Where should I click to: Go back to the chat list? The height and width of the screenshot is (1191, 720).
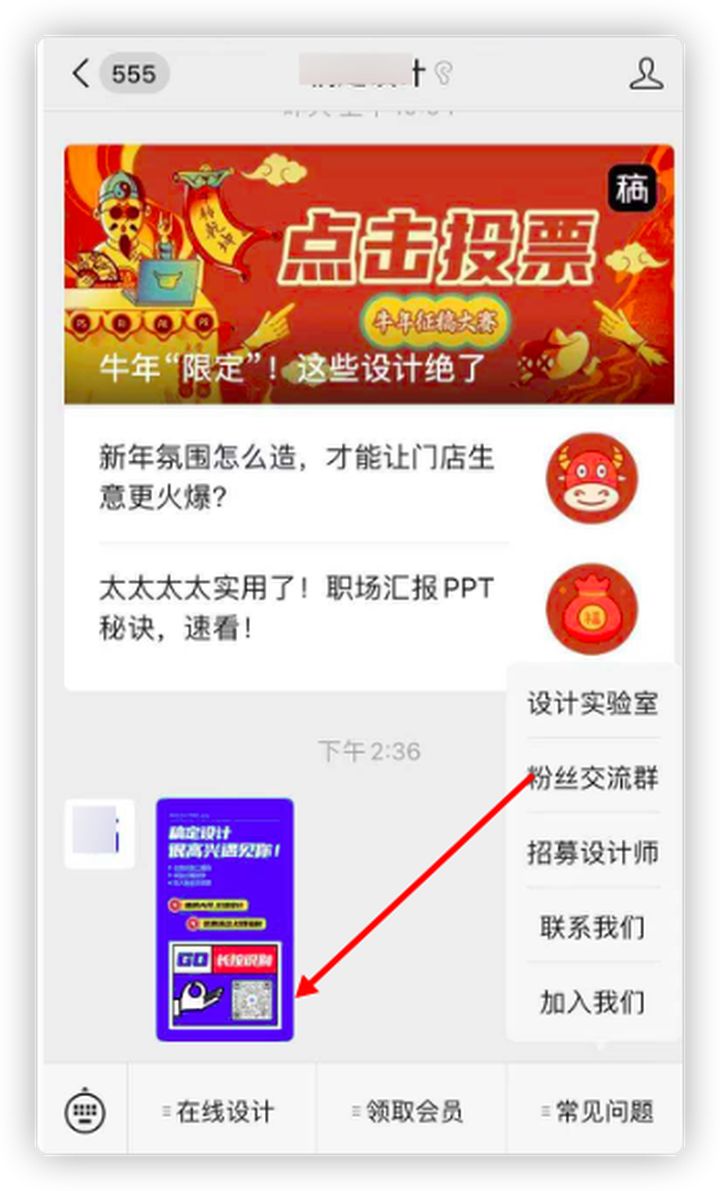(82, 73)
